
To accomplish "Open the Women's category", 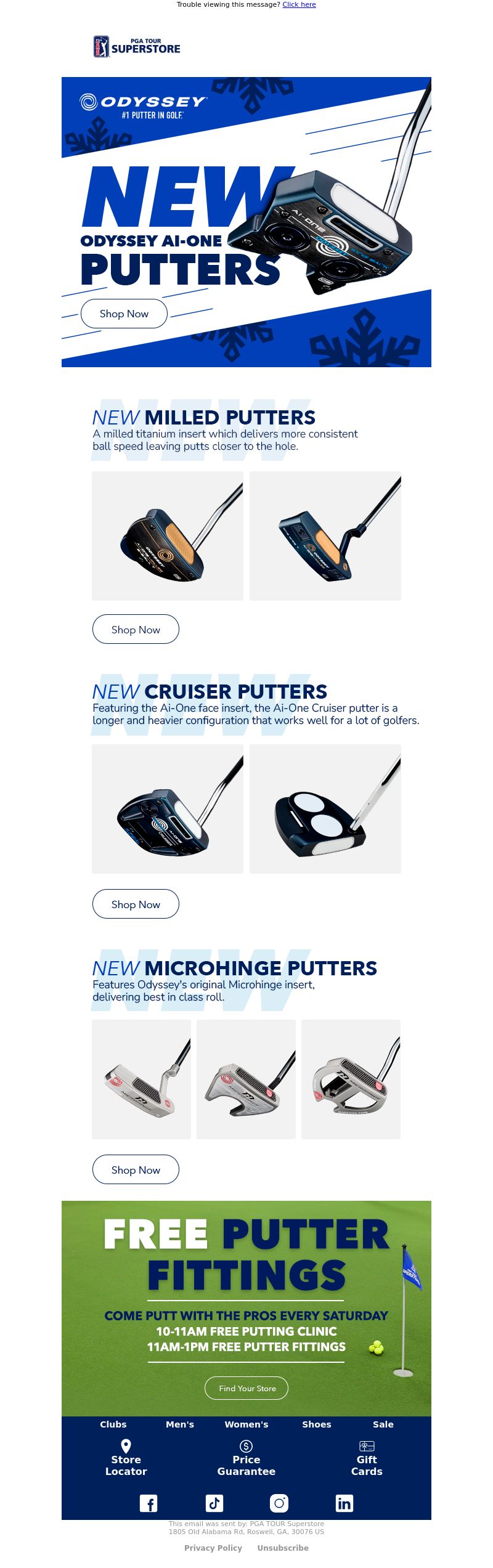I will (x=246, y=1424).
